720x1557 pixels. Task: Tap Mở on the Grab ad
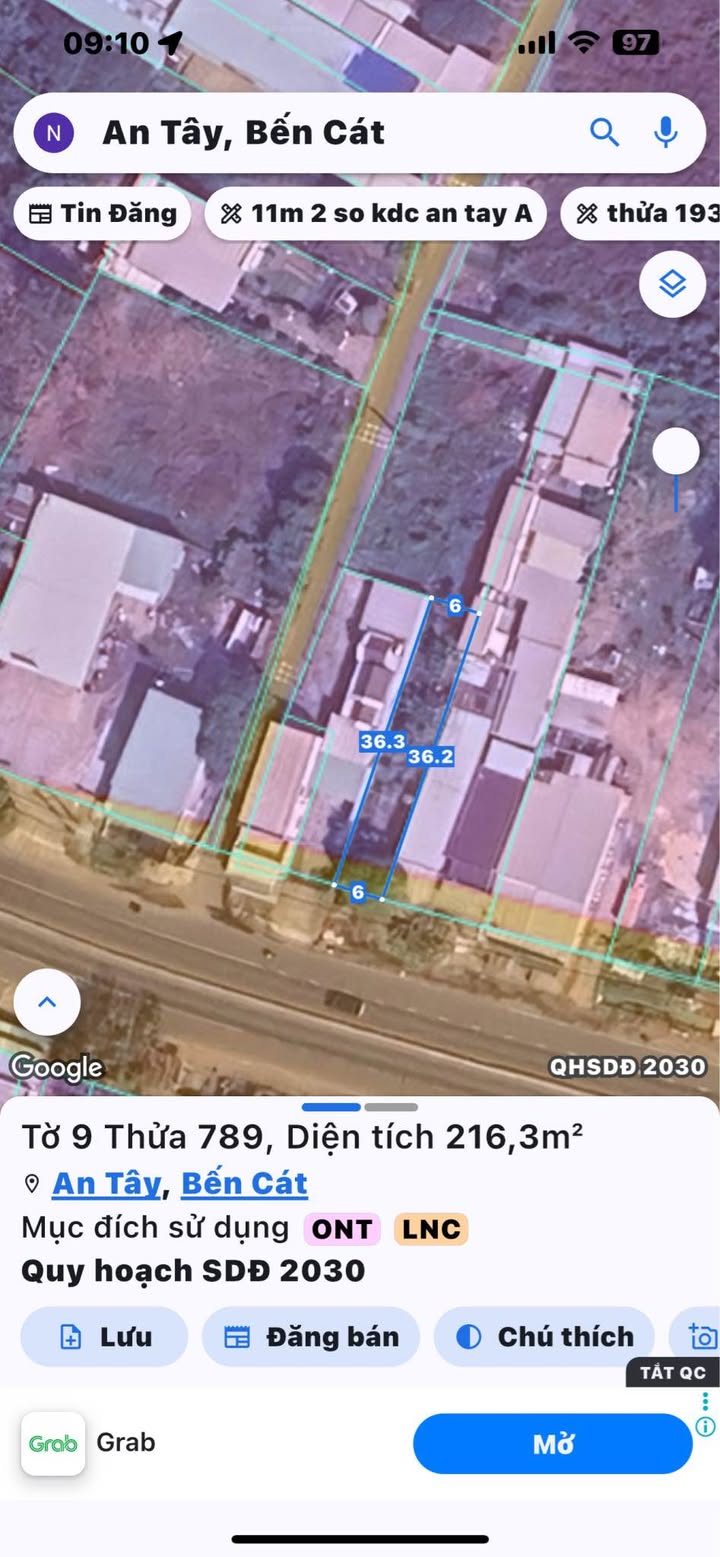tap(553, 1444)
